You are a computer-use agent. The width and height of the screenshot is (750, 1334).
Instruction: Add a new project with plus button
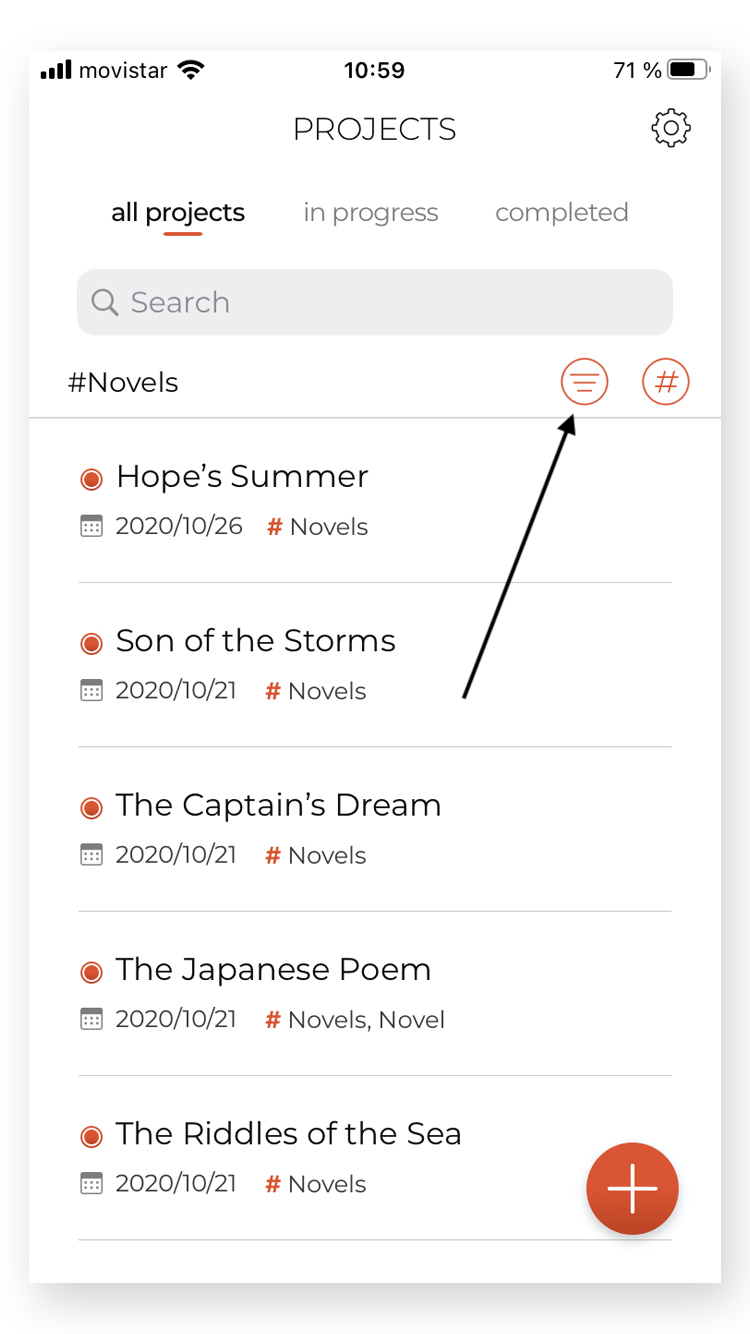[x=632, y=1189]
